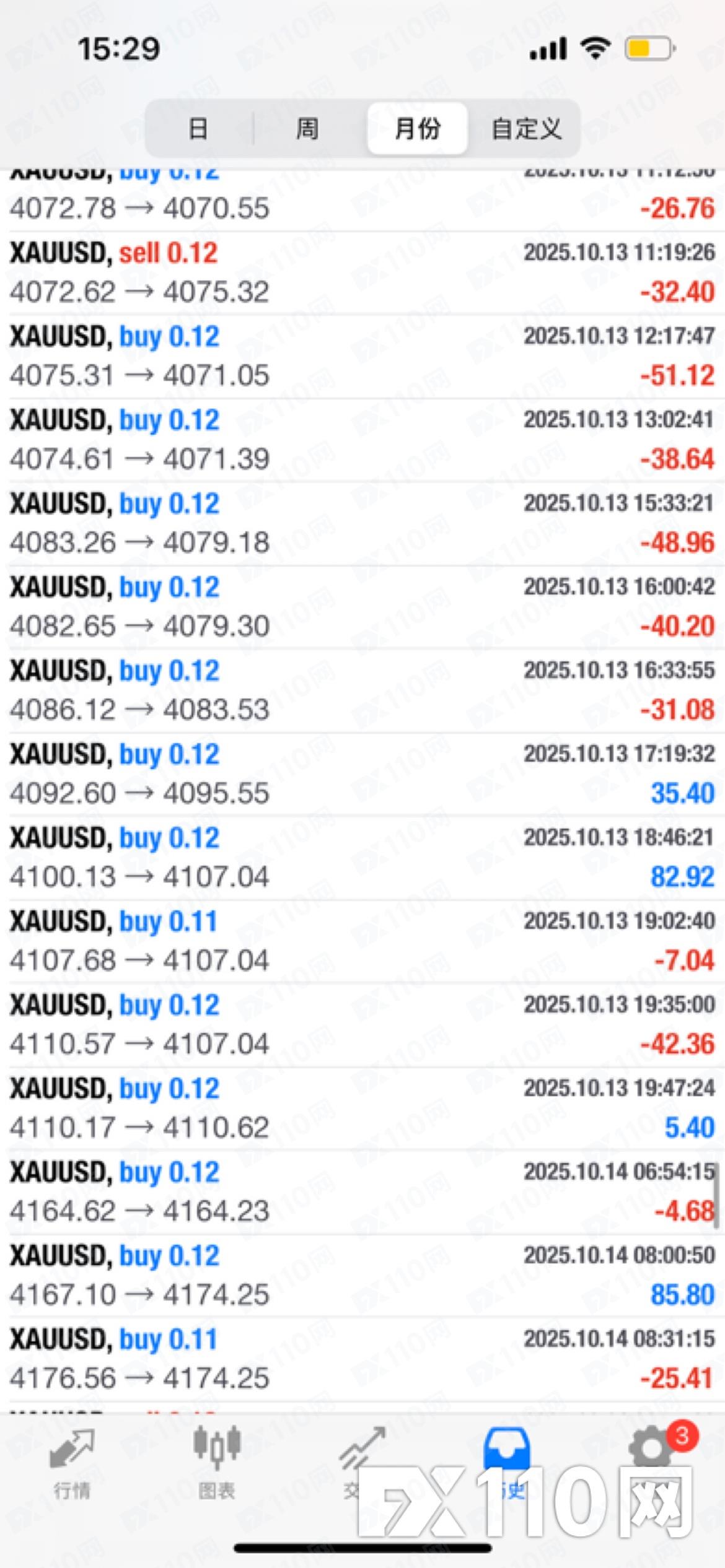Viewport: 725px width, 1568px height.
Task: Open the trade with profit 35.40
Action: tap(362, 774)
